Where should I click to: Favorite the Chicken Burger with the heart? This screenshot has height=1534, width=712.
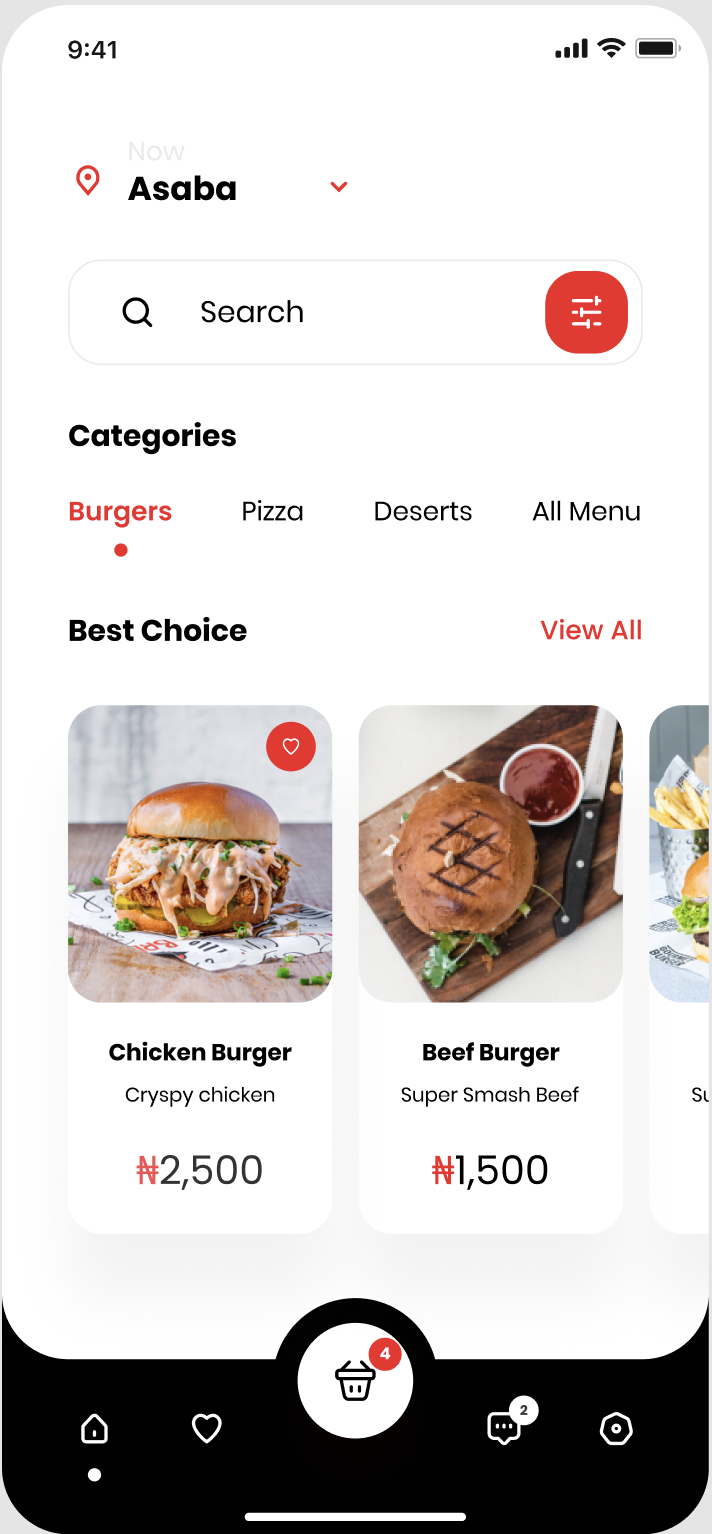[291, 746]
